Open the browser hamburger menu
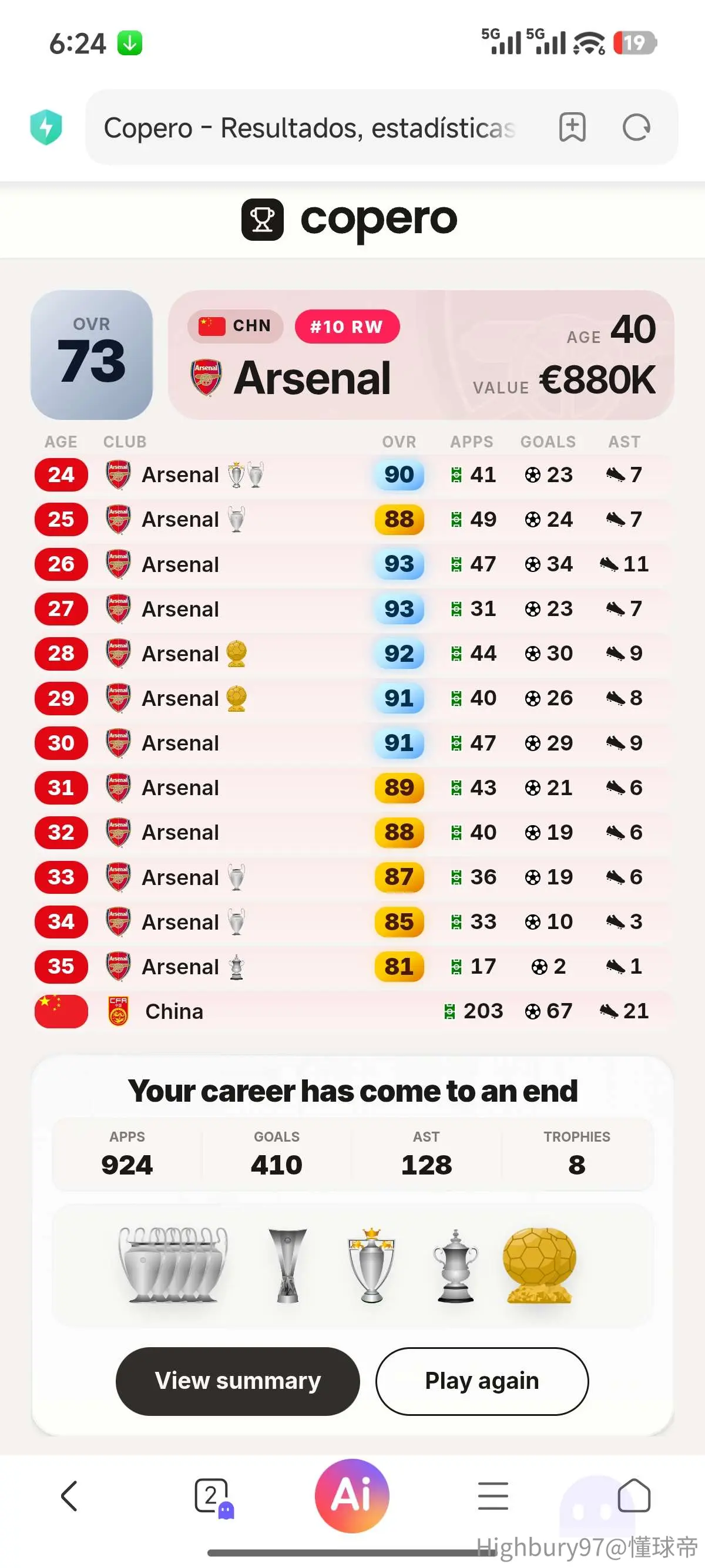 [x=493, y=1496]
